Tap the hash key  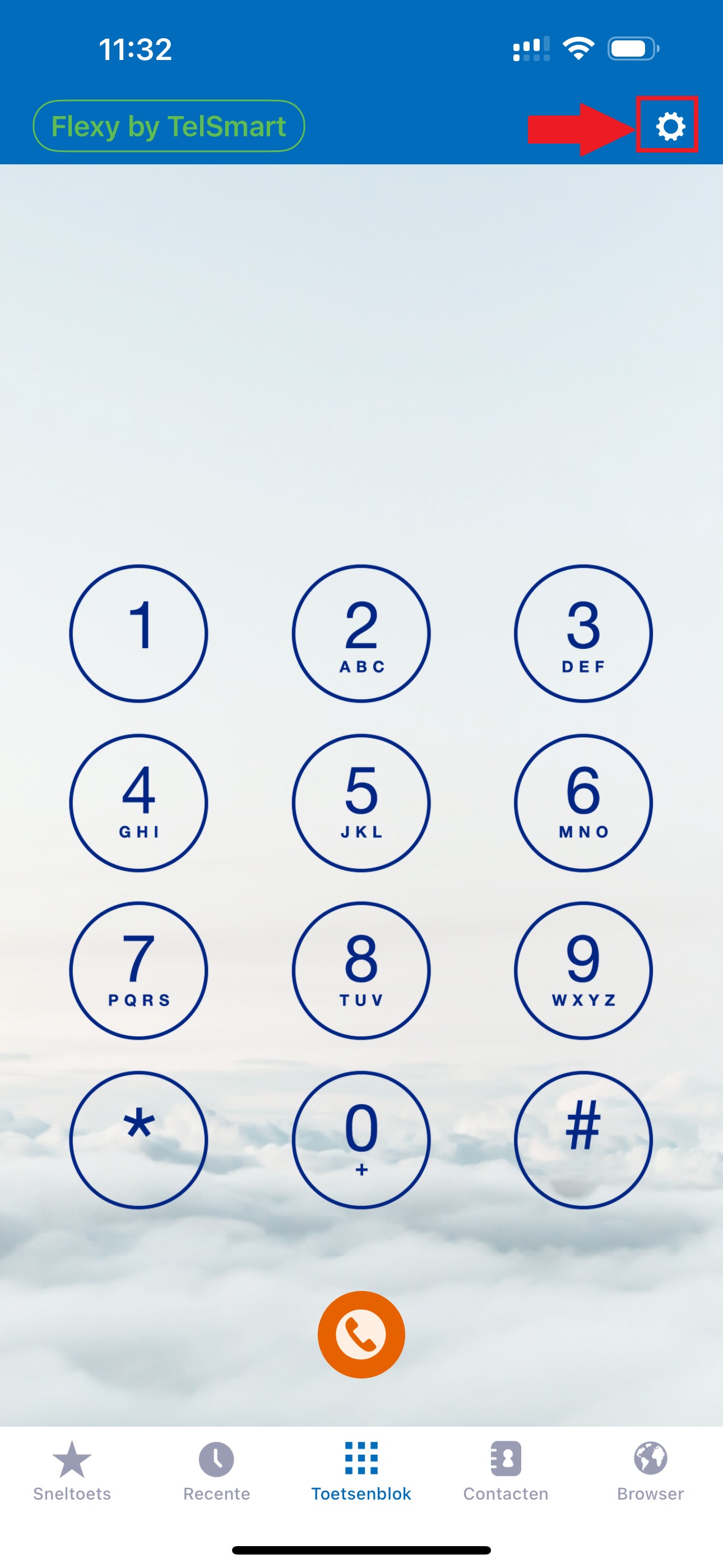point(583,1140)
